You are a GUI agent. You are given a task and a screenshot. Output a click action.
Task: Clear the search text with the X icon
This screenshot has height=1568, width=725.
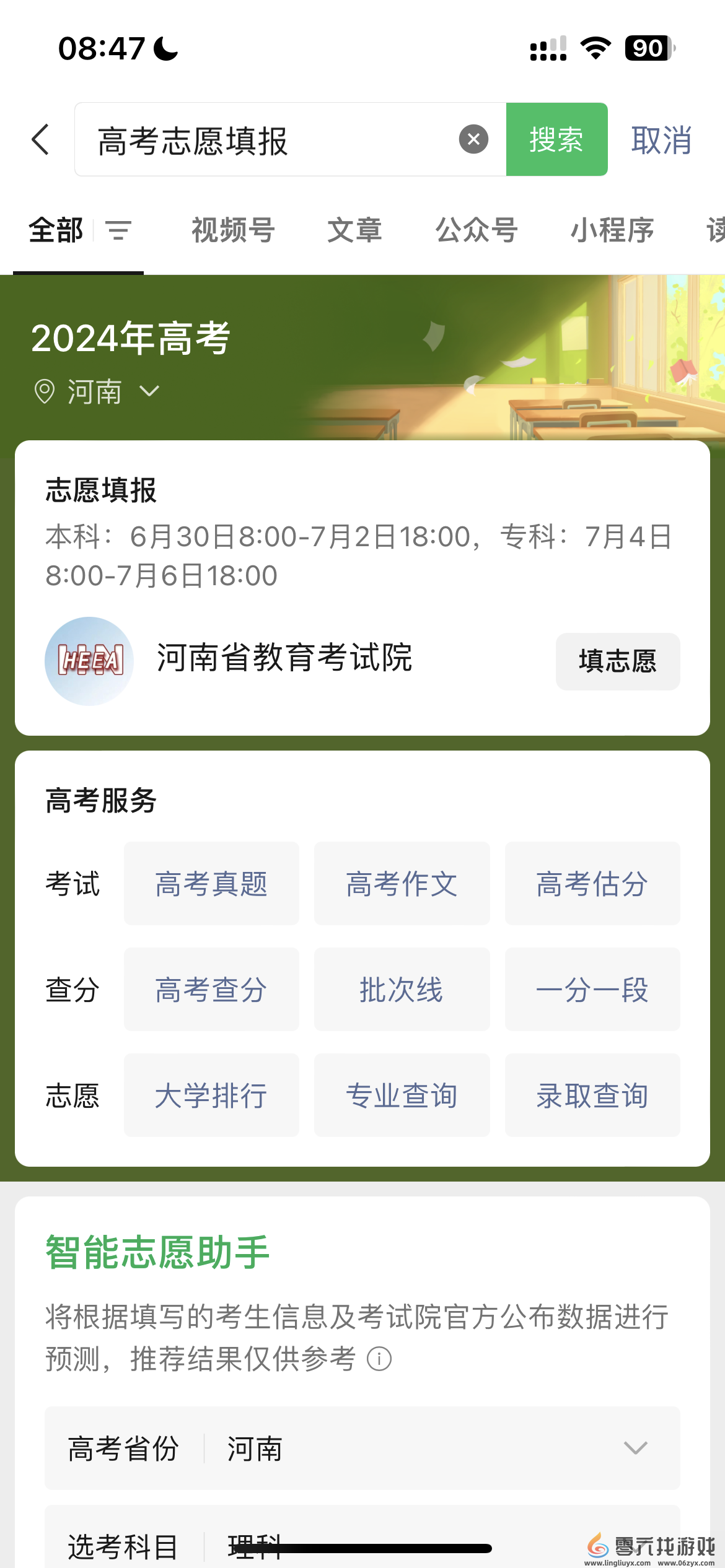[x=473, y=138]
